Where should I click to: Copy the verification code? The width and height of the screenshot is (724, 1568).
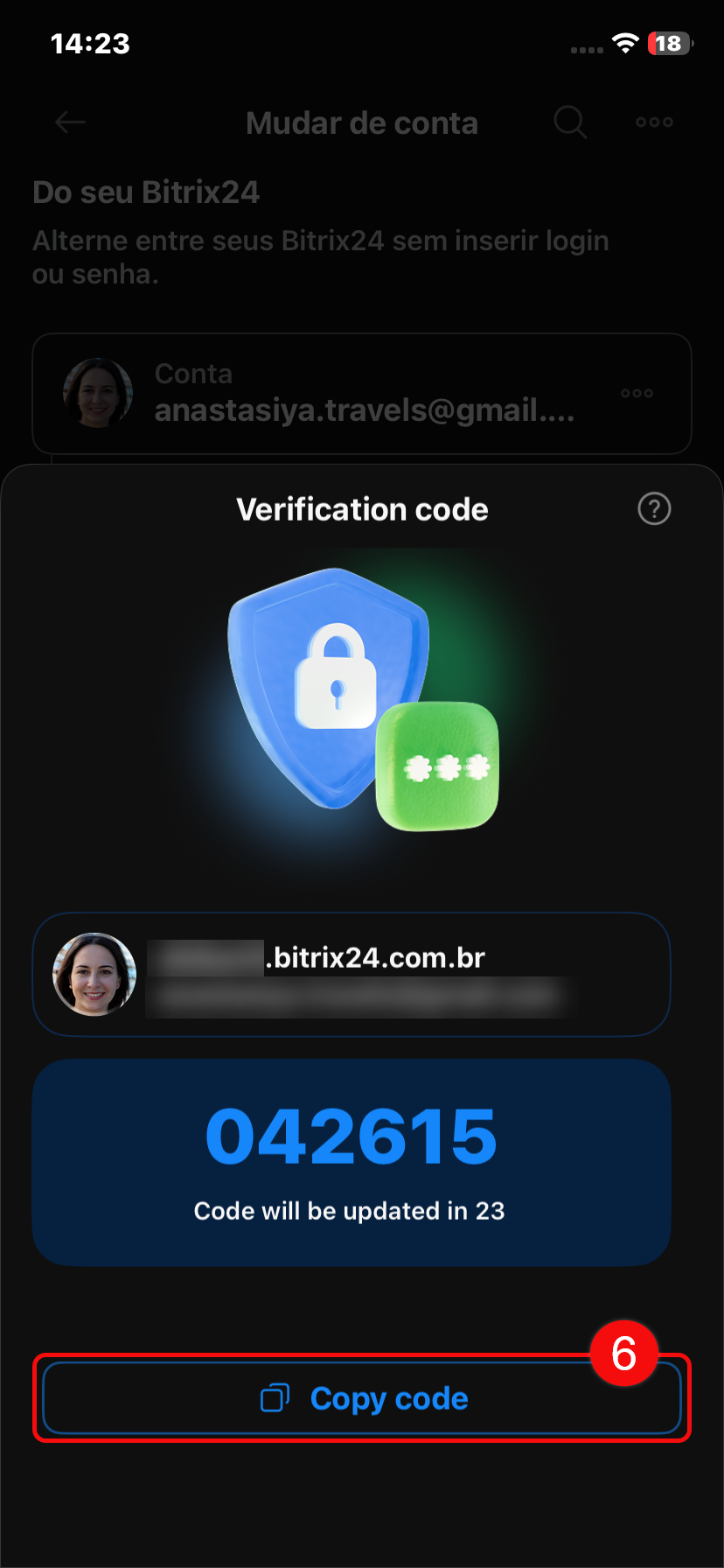pyautogui.click(x=362, y=1398)
